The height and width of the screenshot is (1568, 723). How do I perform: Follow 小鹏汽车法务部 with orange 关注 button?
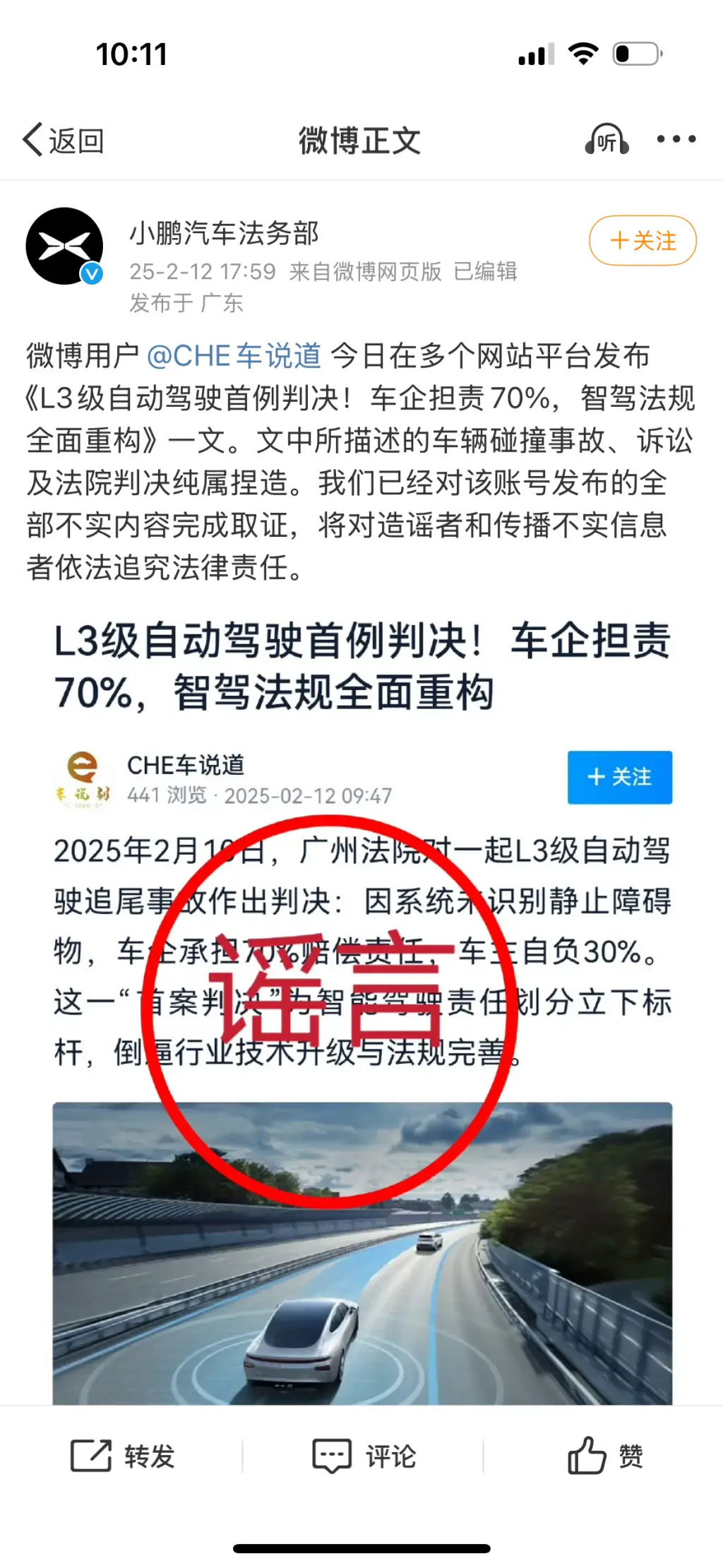pos(643,241)
